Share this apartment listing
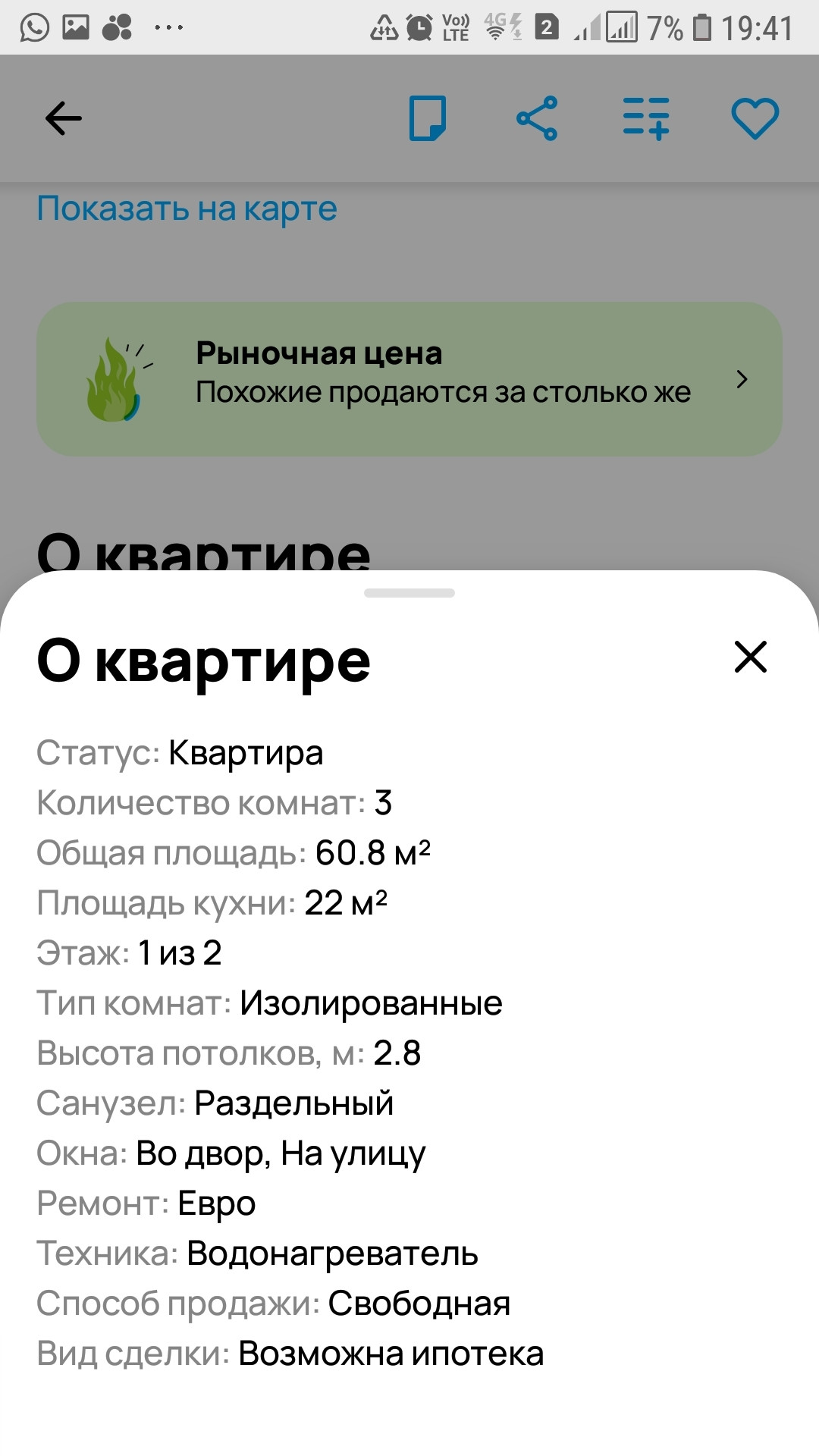The height and width of the screenshot is (1456, 819). click(x=537, y=118)
